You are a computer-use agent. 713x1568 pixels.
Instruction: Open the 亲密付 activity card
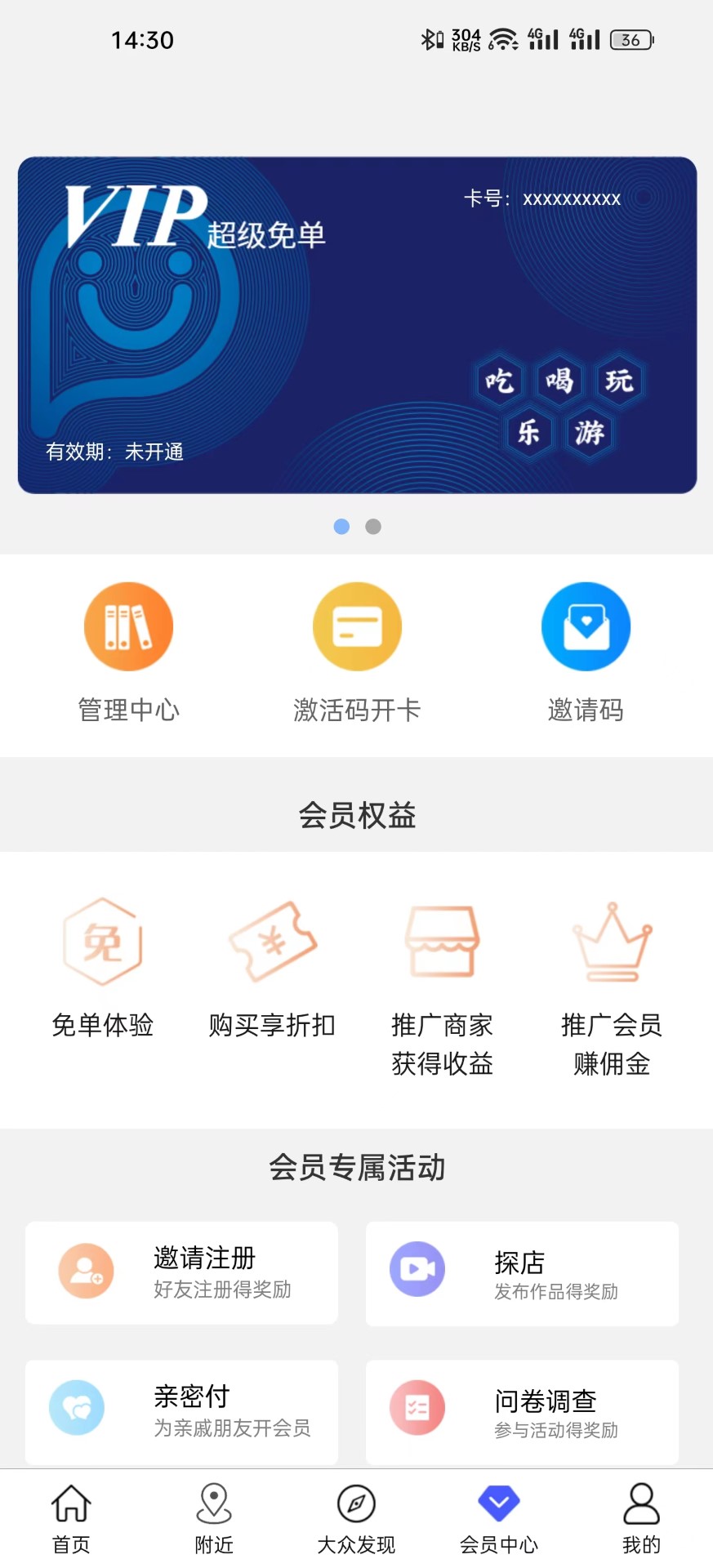pyautogui.click(x=181, y=1410)
